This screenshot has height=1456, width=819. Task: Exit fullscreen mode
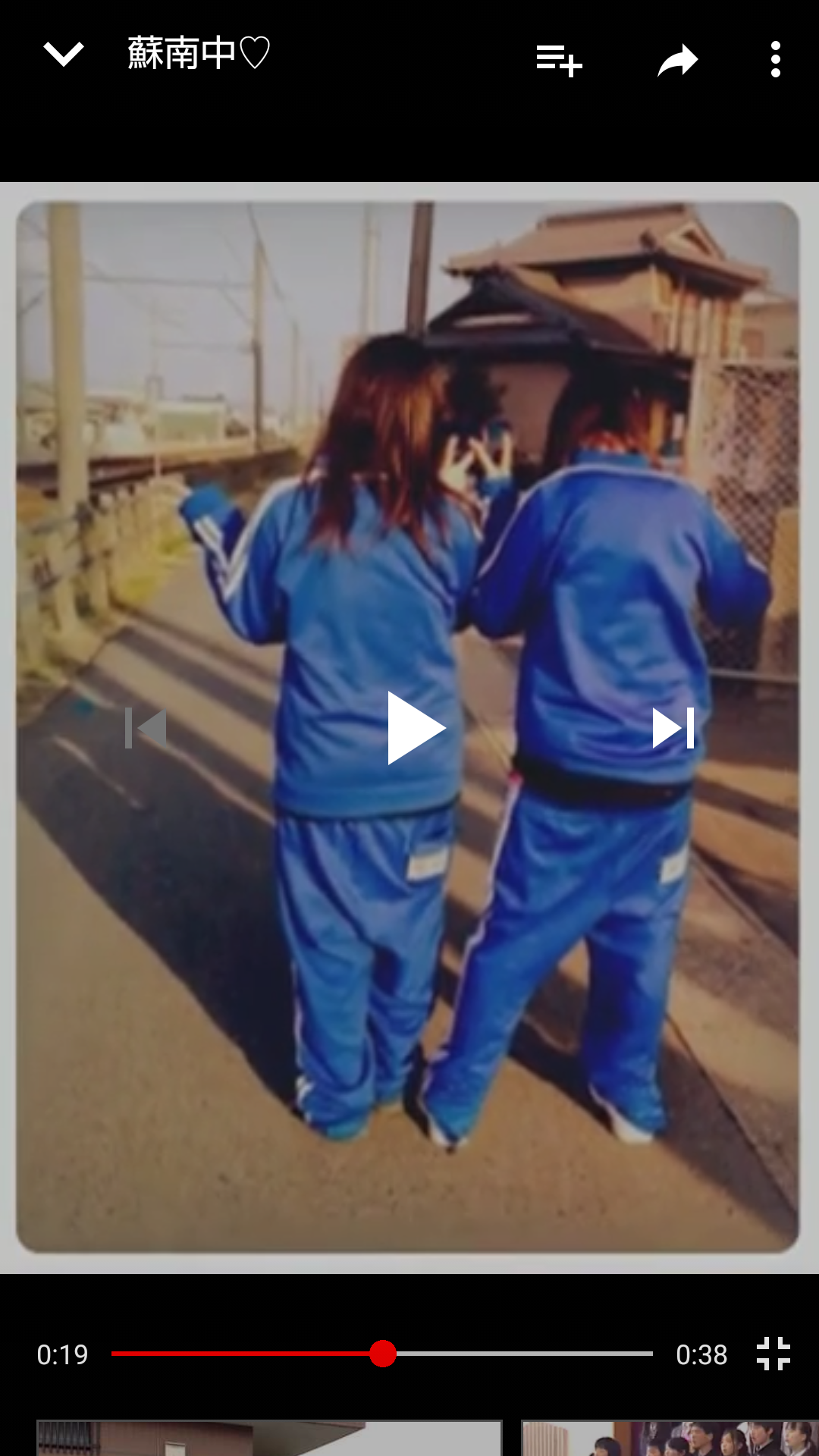773,1354
